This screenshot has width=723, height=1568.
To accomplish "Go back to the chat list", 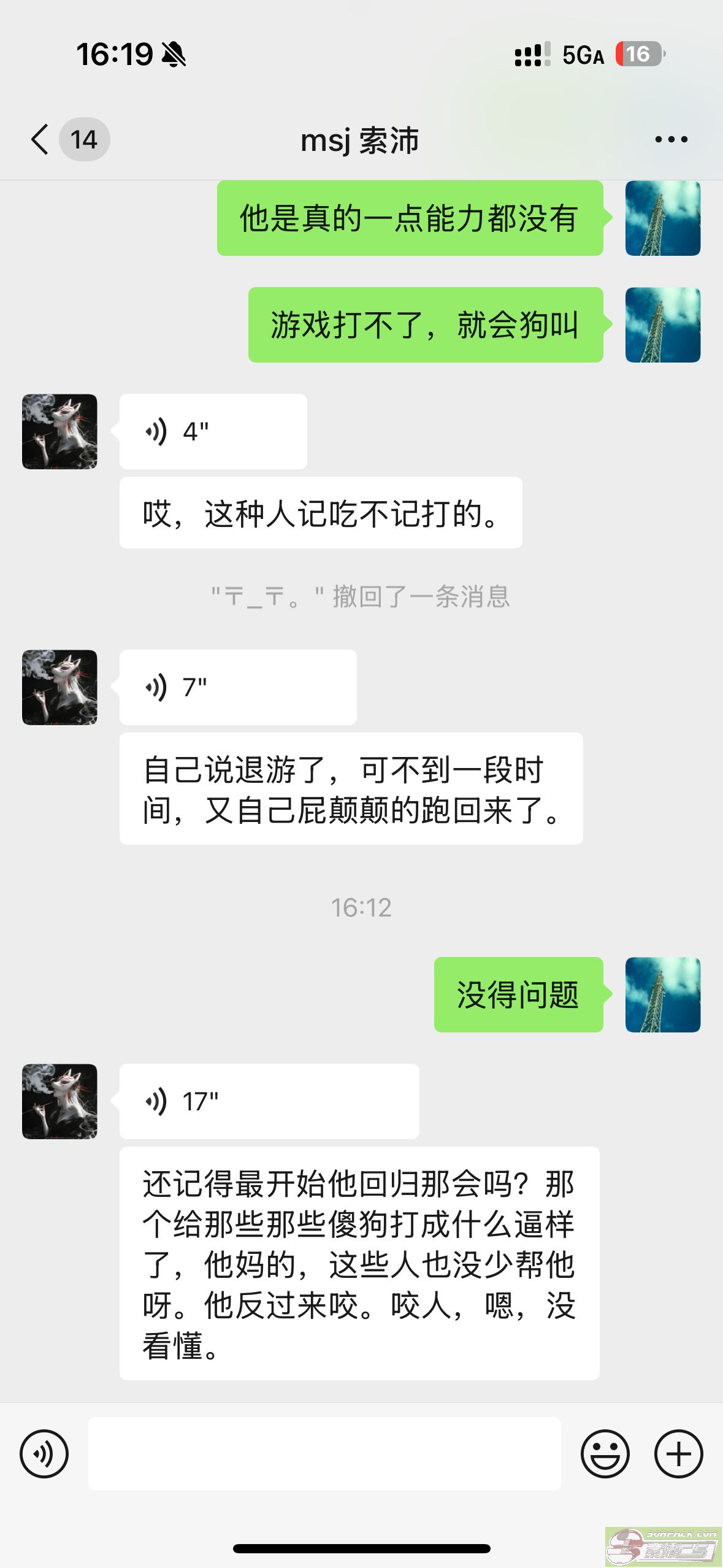I will click(x=40, y=139).
